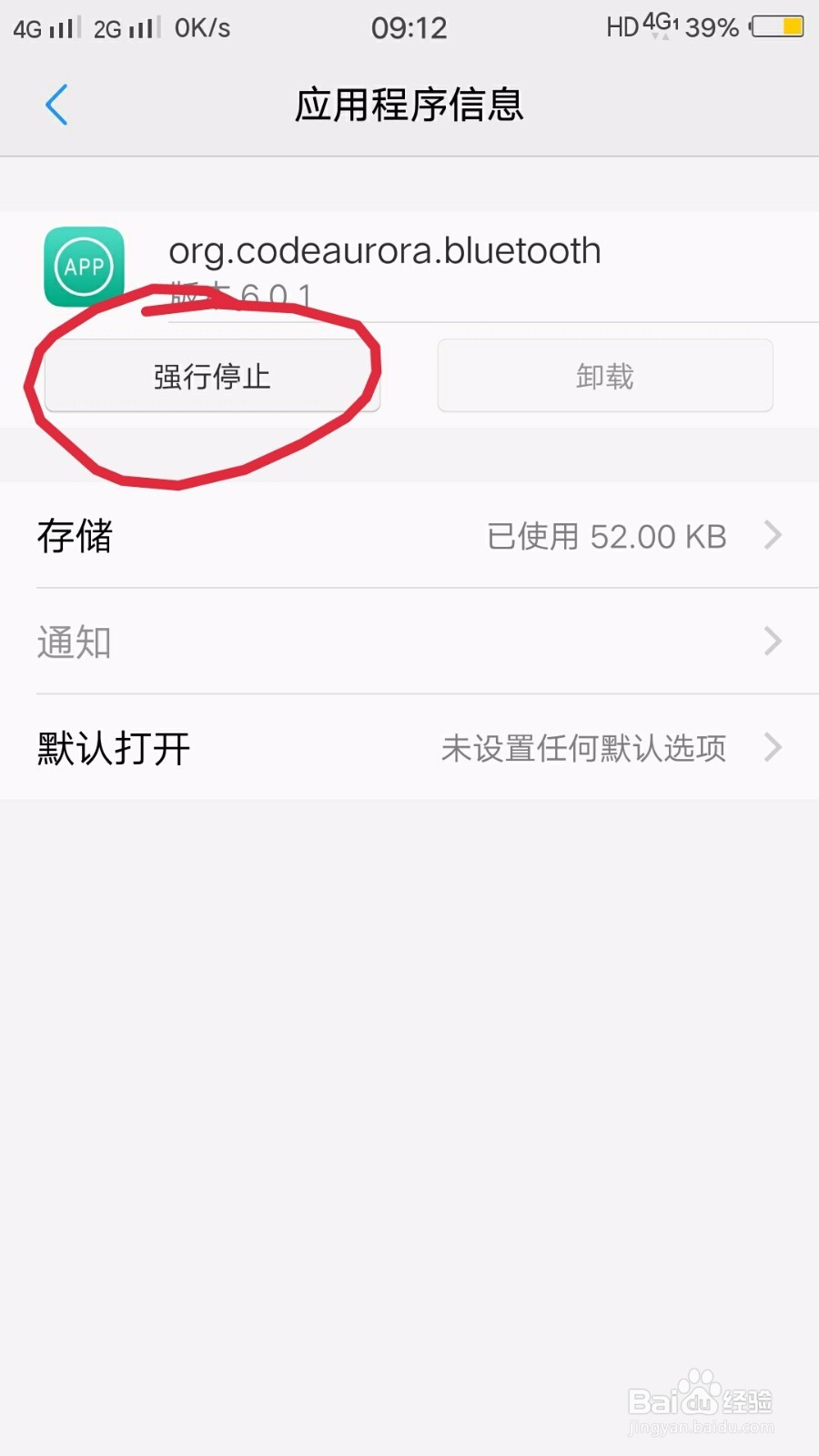Select the 应用程序信息 title text

pyautogui.click(x=409, y=105)
